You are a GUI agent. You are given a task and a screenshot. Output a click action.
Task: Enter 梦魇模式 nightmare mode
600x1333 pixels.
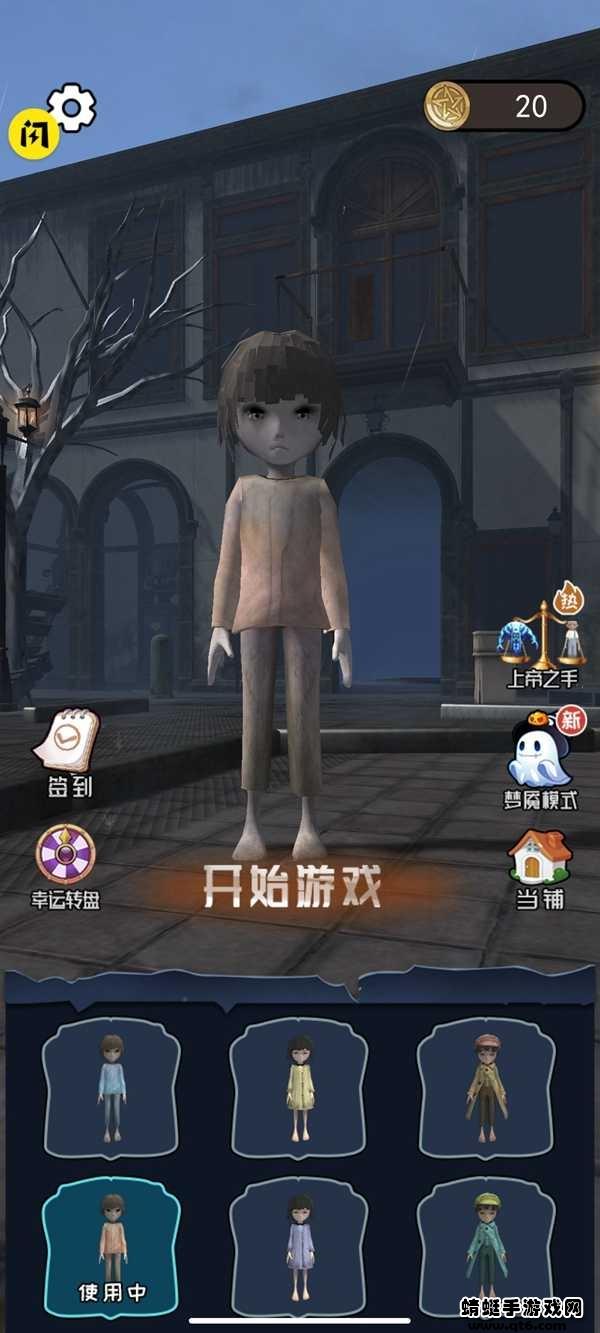click(x=541, y=762)
